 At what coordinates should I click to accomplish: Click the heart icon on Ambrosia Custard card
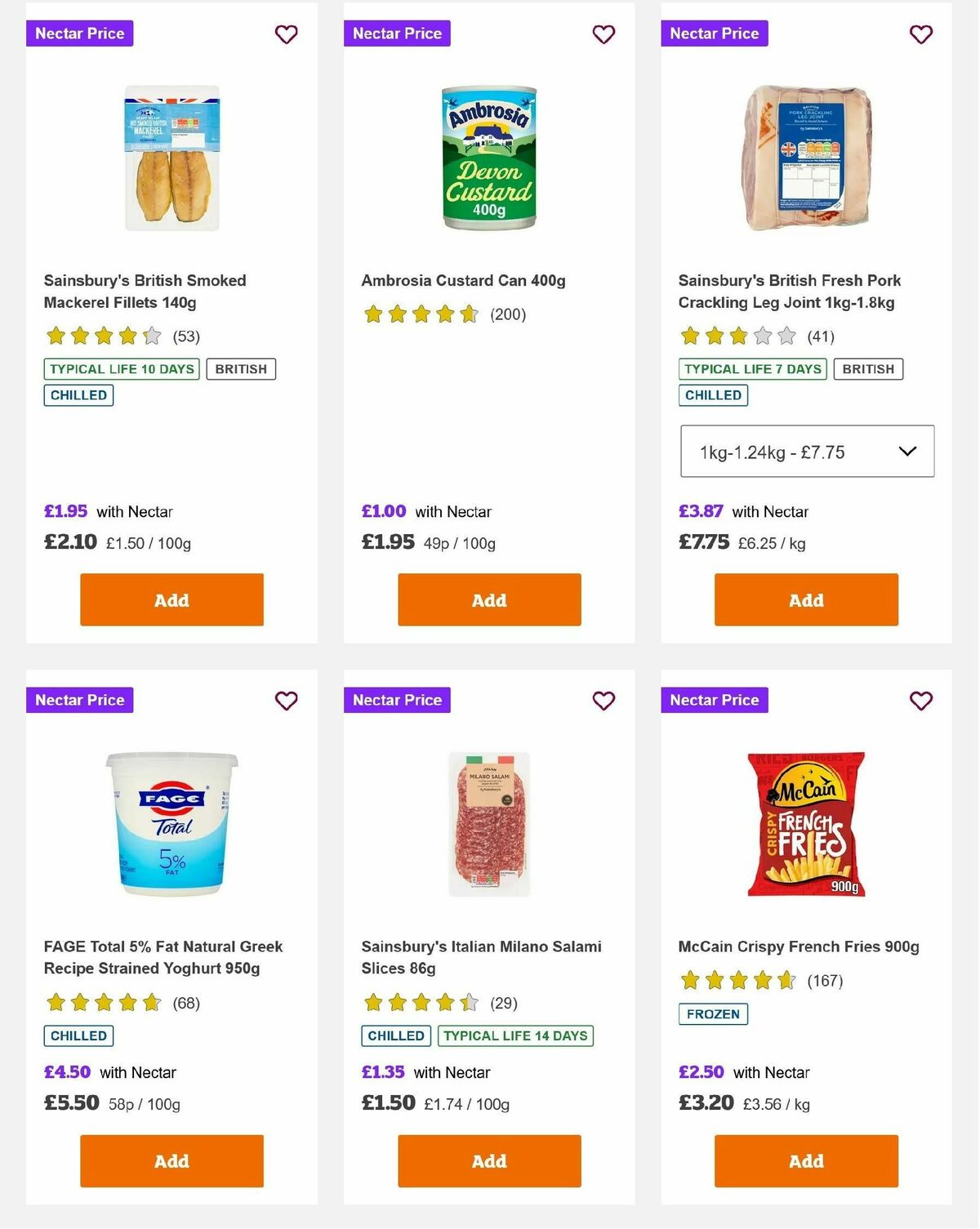click(x=604, y=34)
